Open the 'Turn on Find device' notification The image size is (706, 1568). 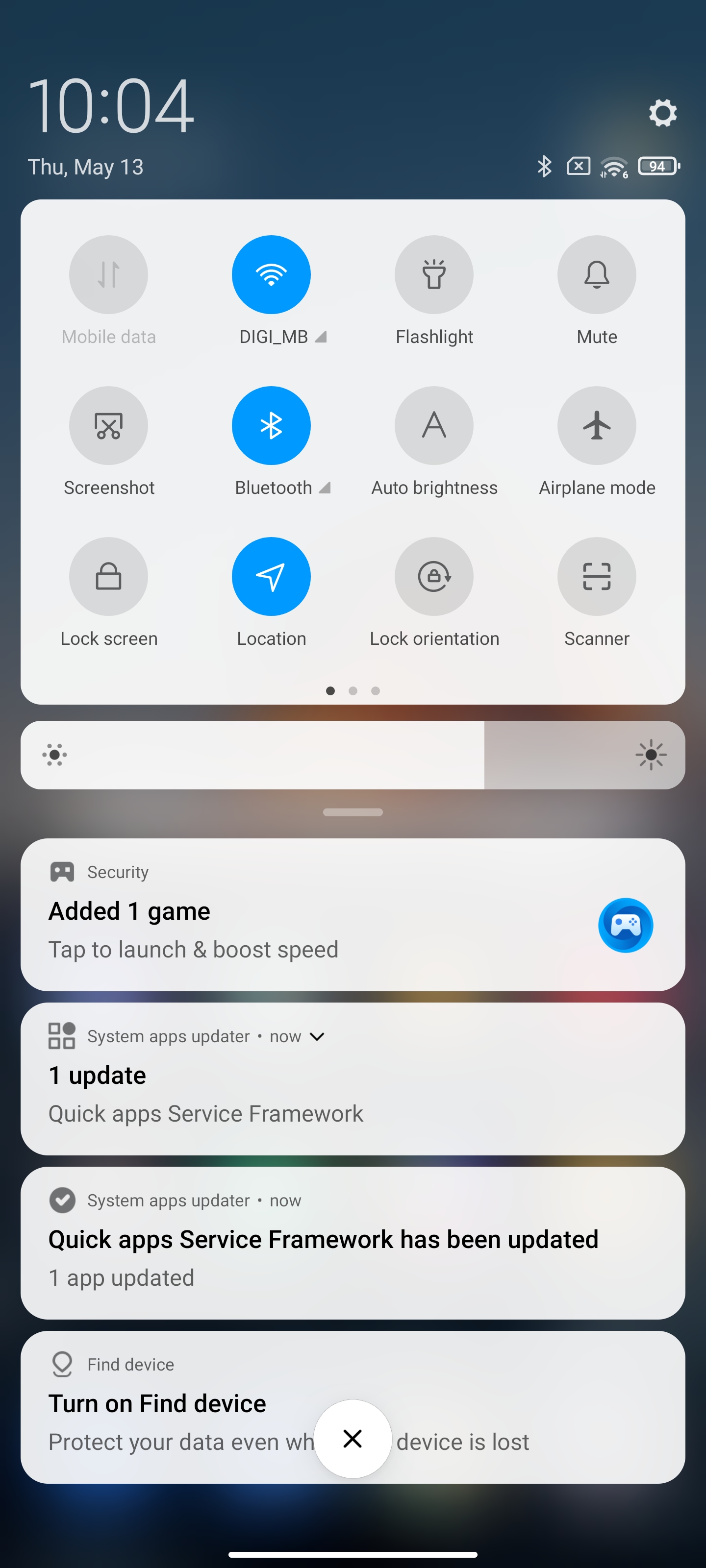[353, 1407]
